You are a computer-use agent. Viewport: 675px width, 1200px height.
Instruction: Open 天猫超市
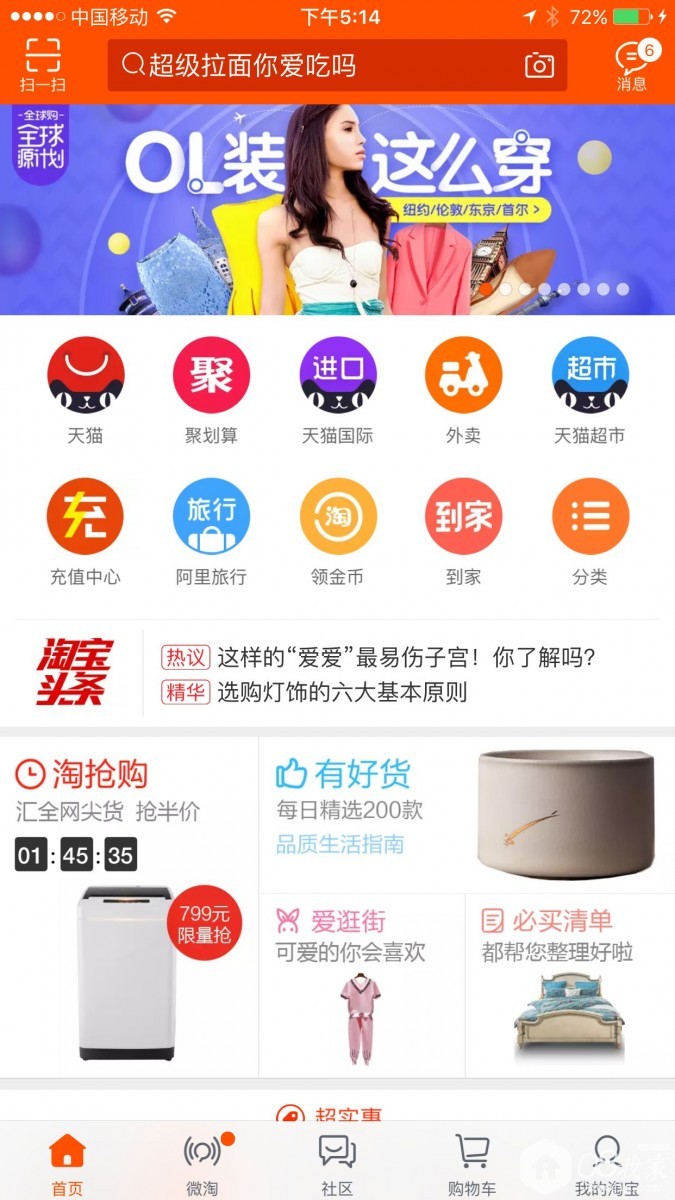[590, 390]
